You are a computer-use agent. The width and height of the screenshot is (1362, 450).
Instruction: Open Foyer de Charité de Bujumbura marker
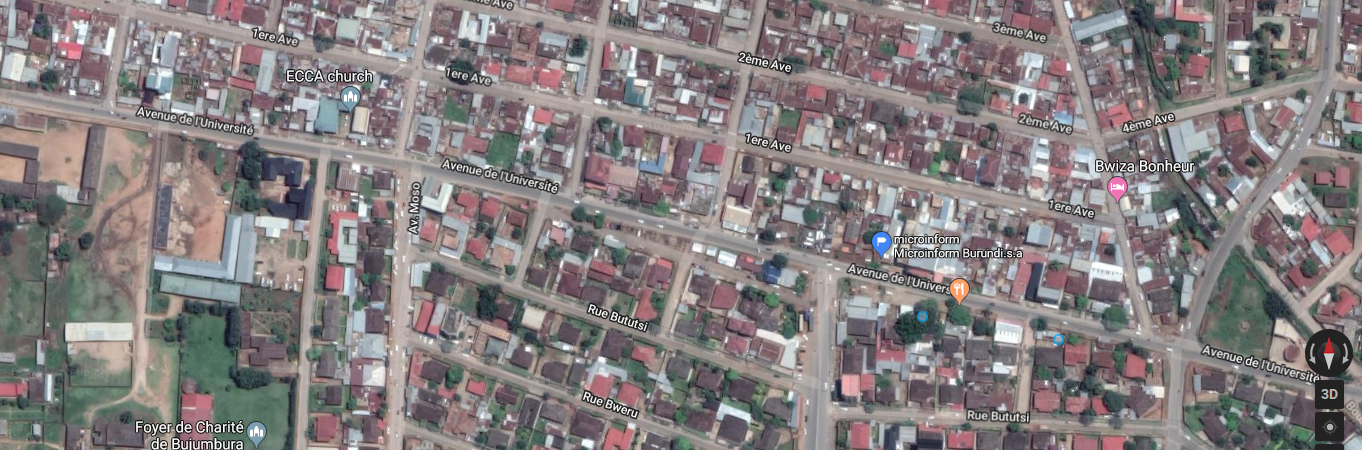pyautogui.click(x=256, y=433)
